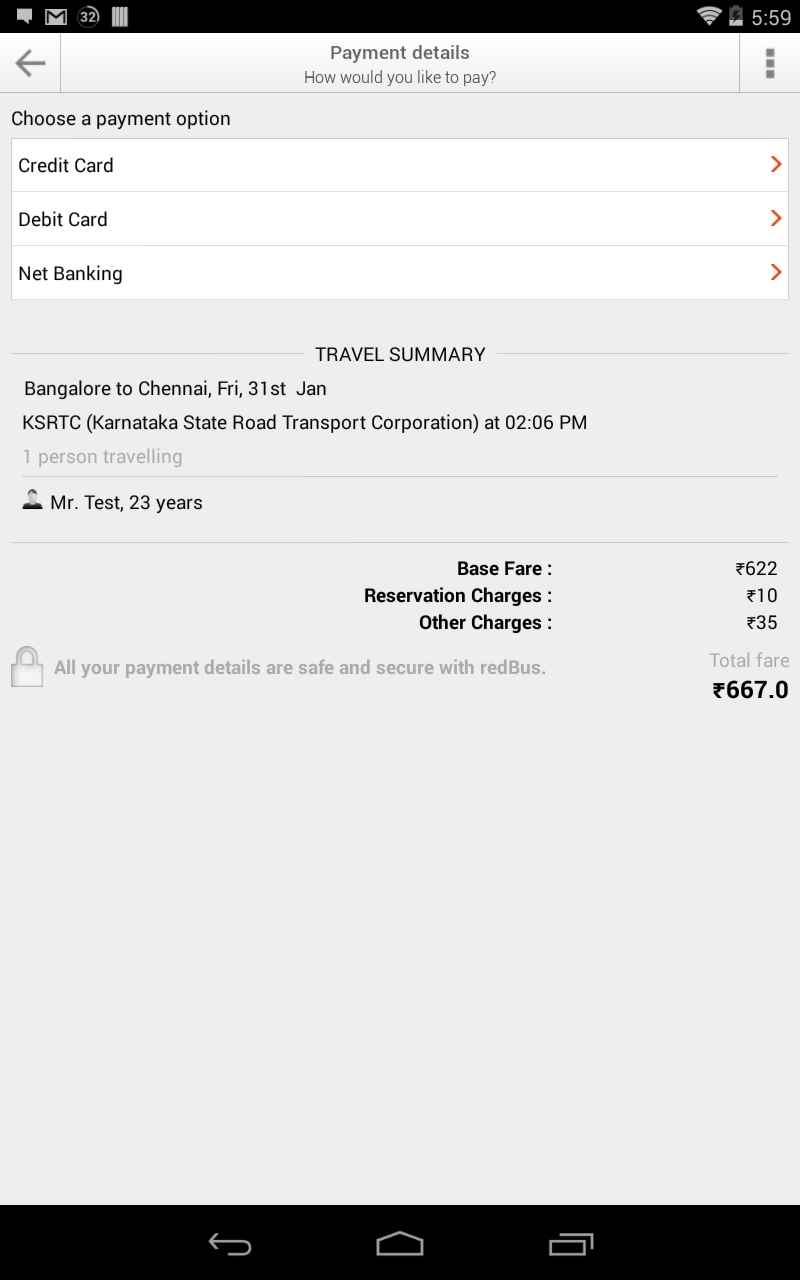Screen dimensions: 800x1280
Task: Open the recent apps button
Action: pyautogui.click(x=570, y=1244)
